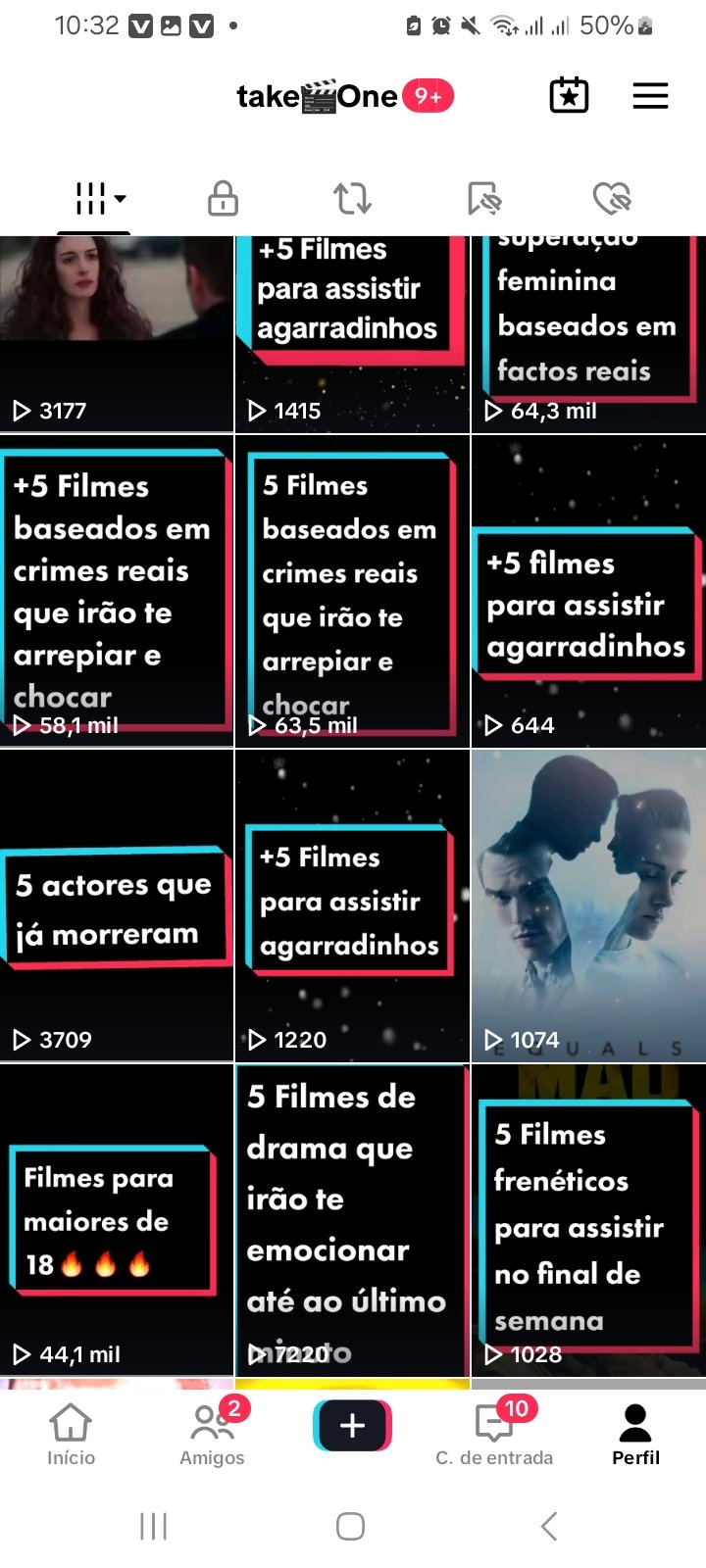
Task: Tap the system back button
Action: [x=549, y=1526]
